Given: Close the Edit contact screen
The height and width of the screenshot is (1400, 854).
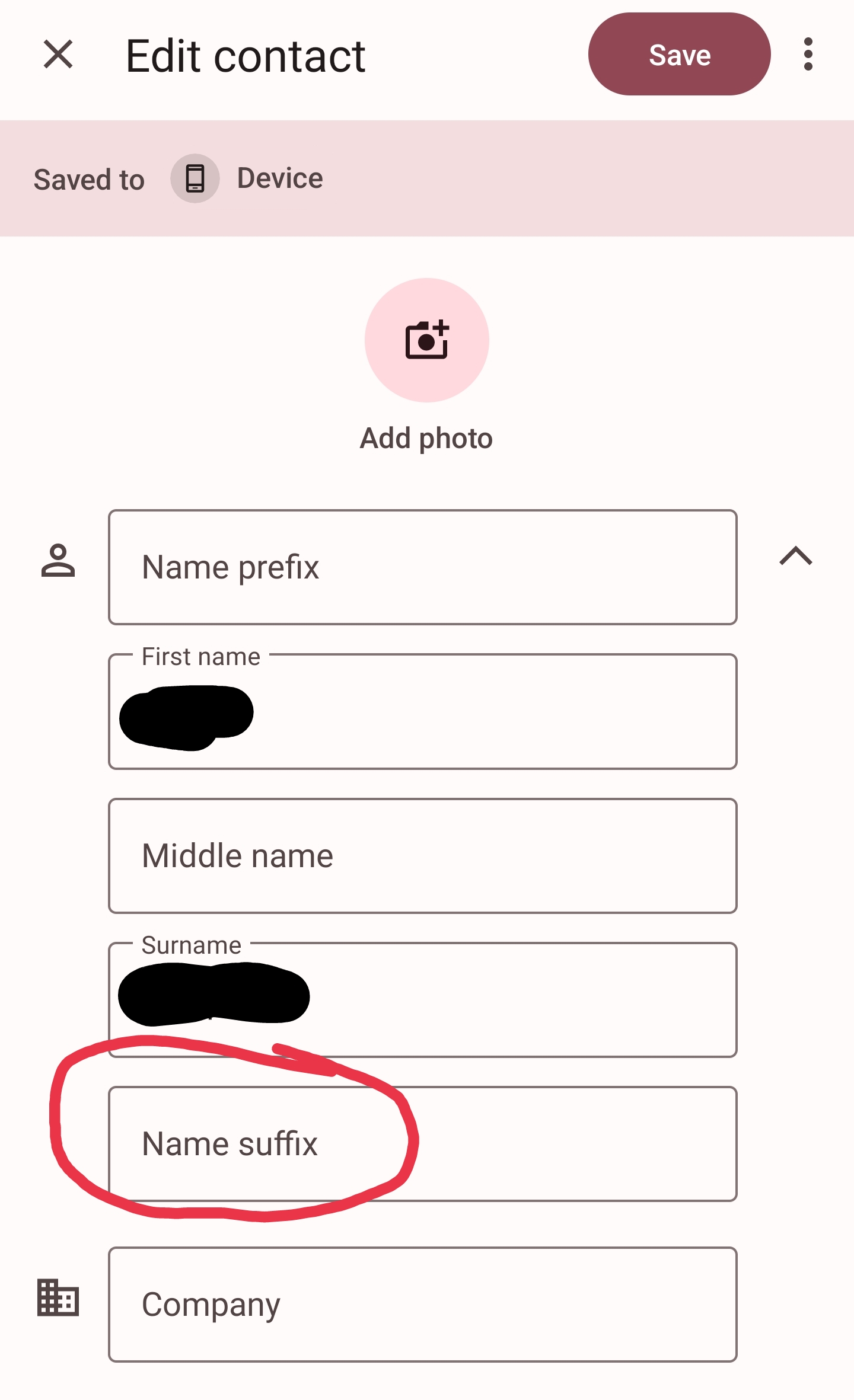Looking at the screenshot, I should (x=58, y=55).
